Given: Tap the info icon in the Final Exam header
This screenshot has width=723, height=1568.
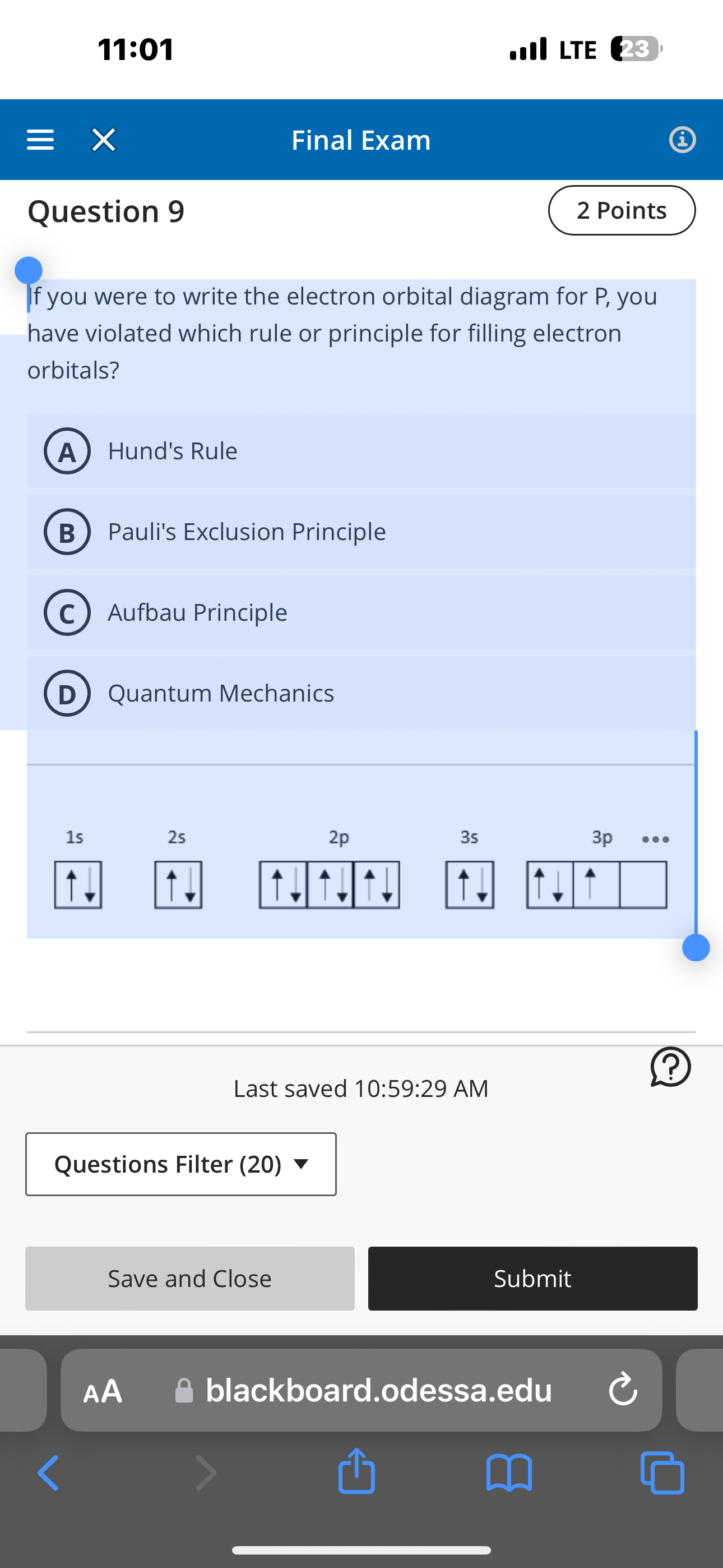Looking at the screenshot, I should pos(682,140).
